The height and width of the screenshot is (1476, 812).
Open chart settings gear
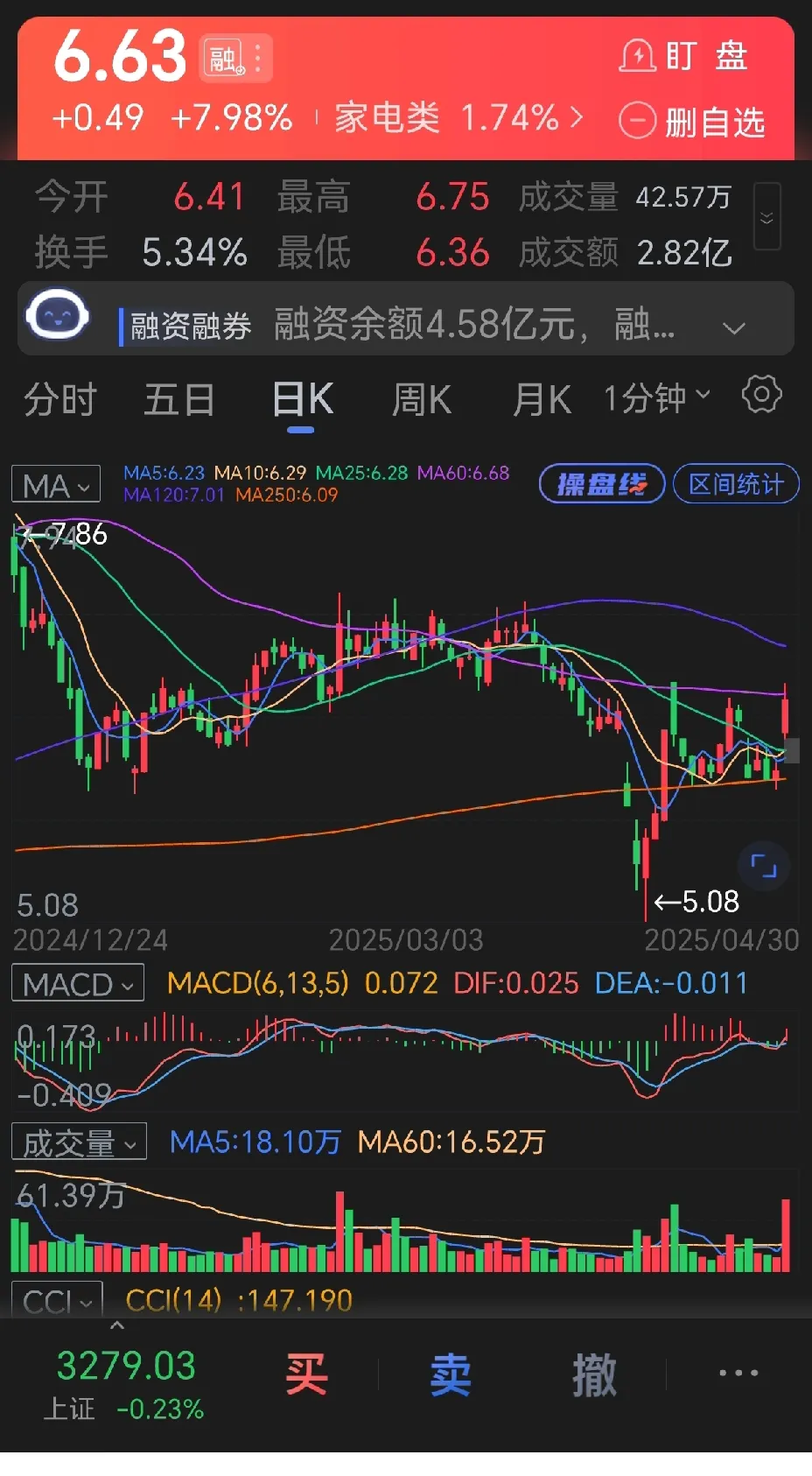click(761, 395)
